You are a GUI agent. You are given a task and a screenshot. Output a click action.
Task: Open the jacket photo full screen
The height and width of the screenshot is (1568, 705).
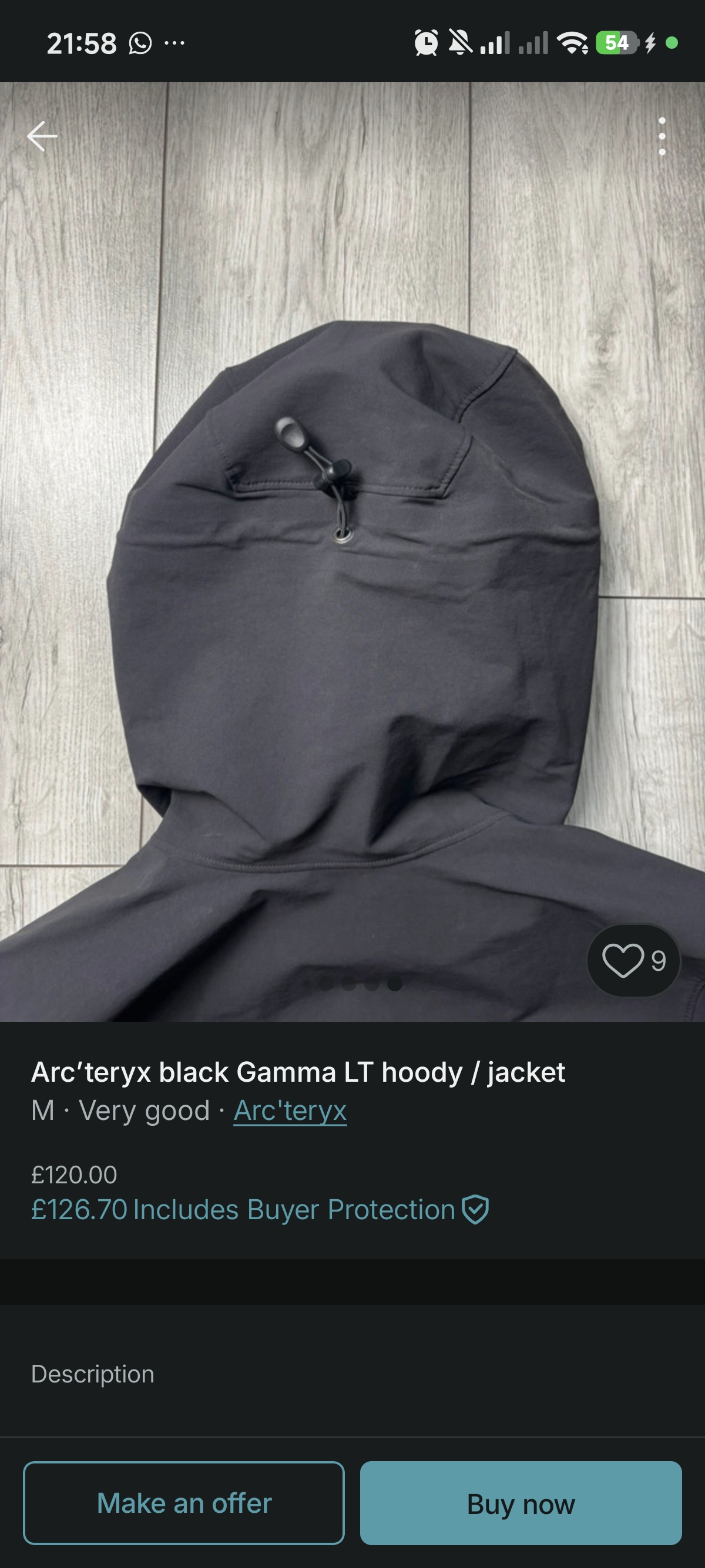(x=353, y=608)
